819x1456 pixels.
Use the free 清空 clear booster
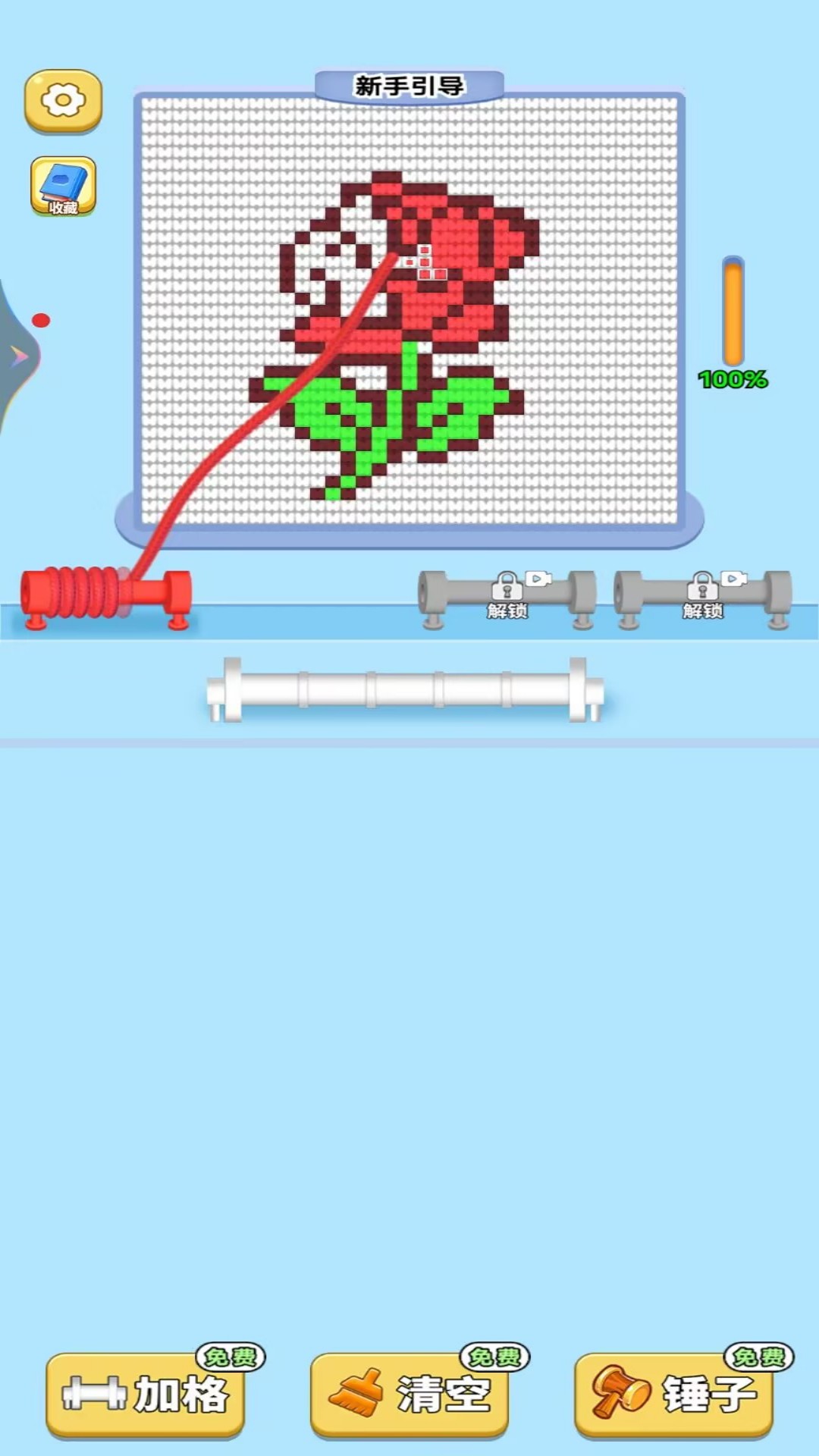tap(409, 1394)
